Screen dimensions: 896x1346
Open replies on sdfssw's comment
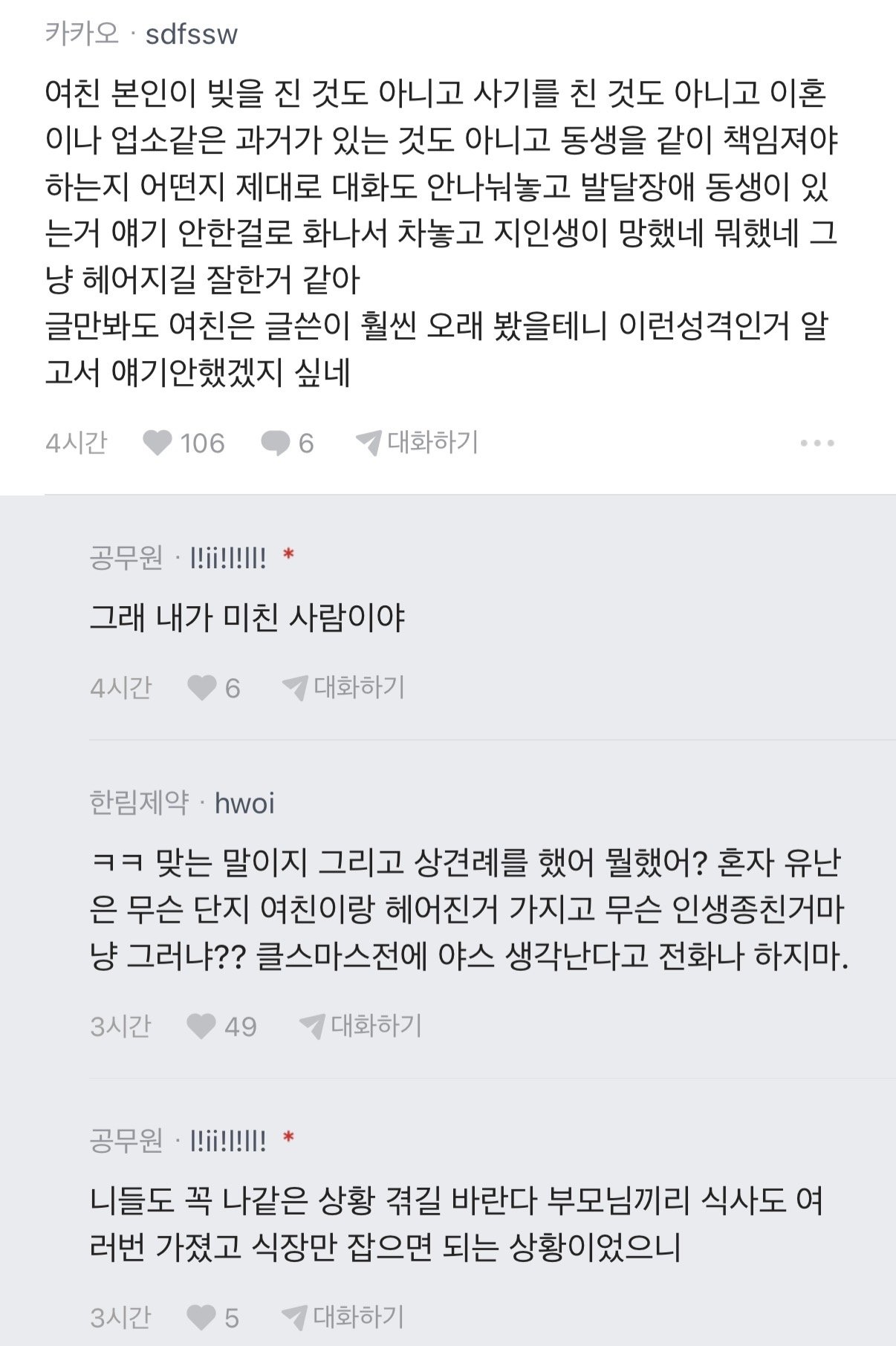point(276,444)
